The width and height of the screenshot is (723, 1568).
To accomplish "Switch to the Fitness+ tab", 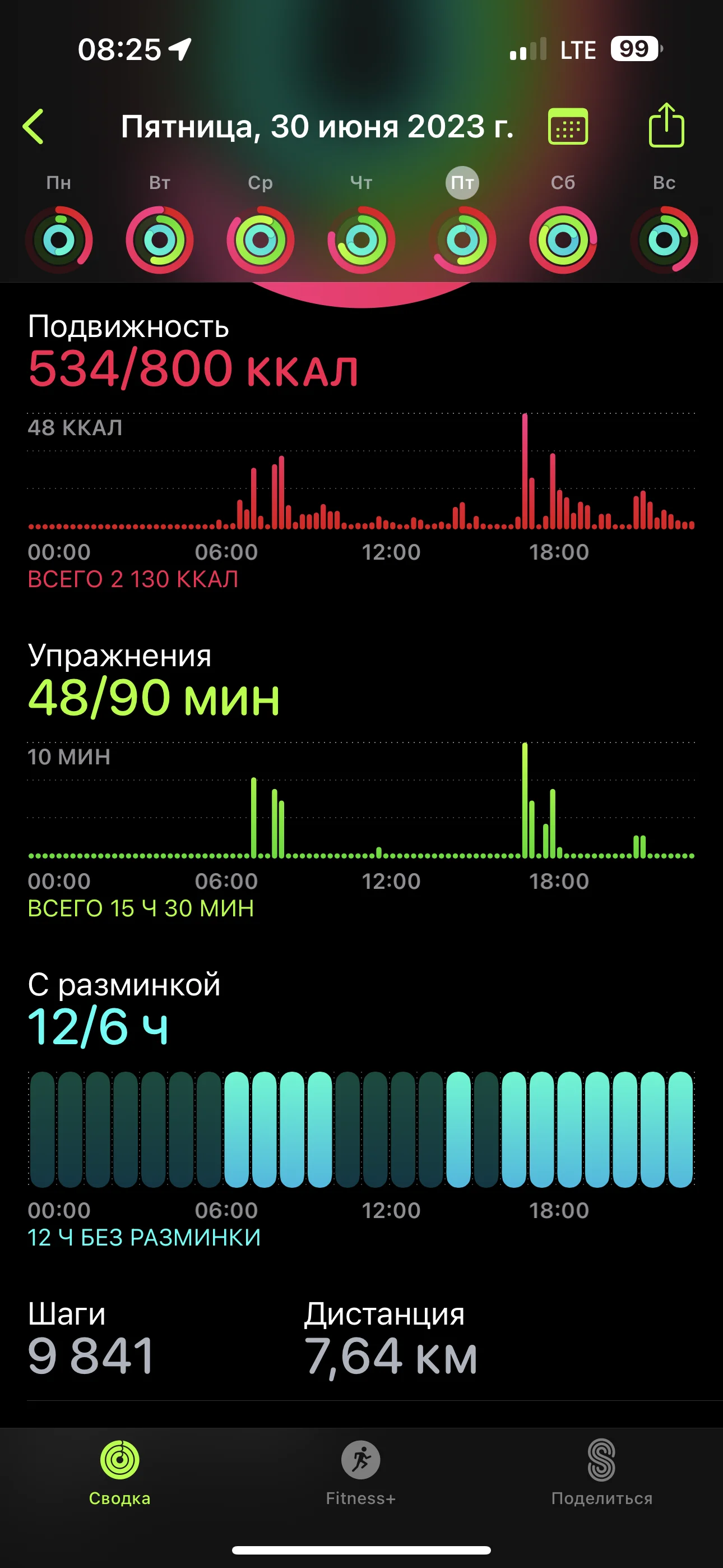I will tap(361, 1472).
